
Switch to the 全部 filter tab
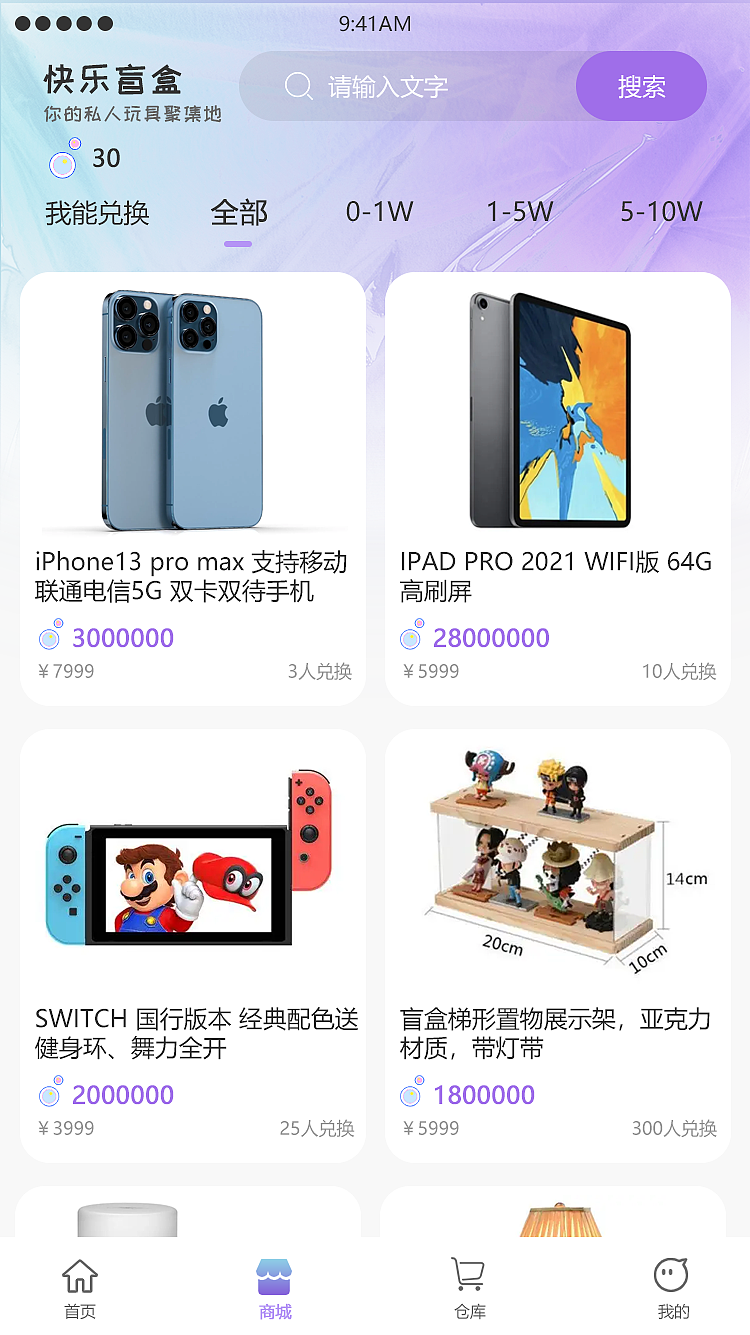pos(238,211)
